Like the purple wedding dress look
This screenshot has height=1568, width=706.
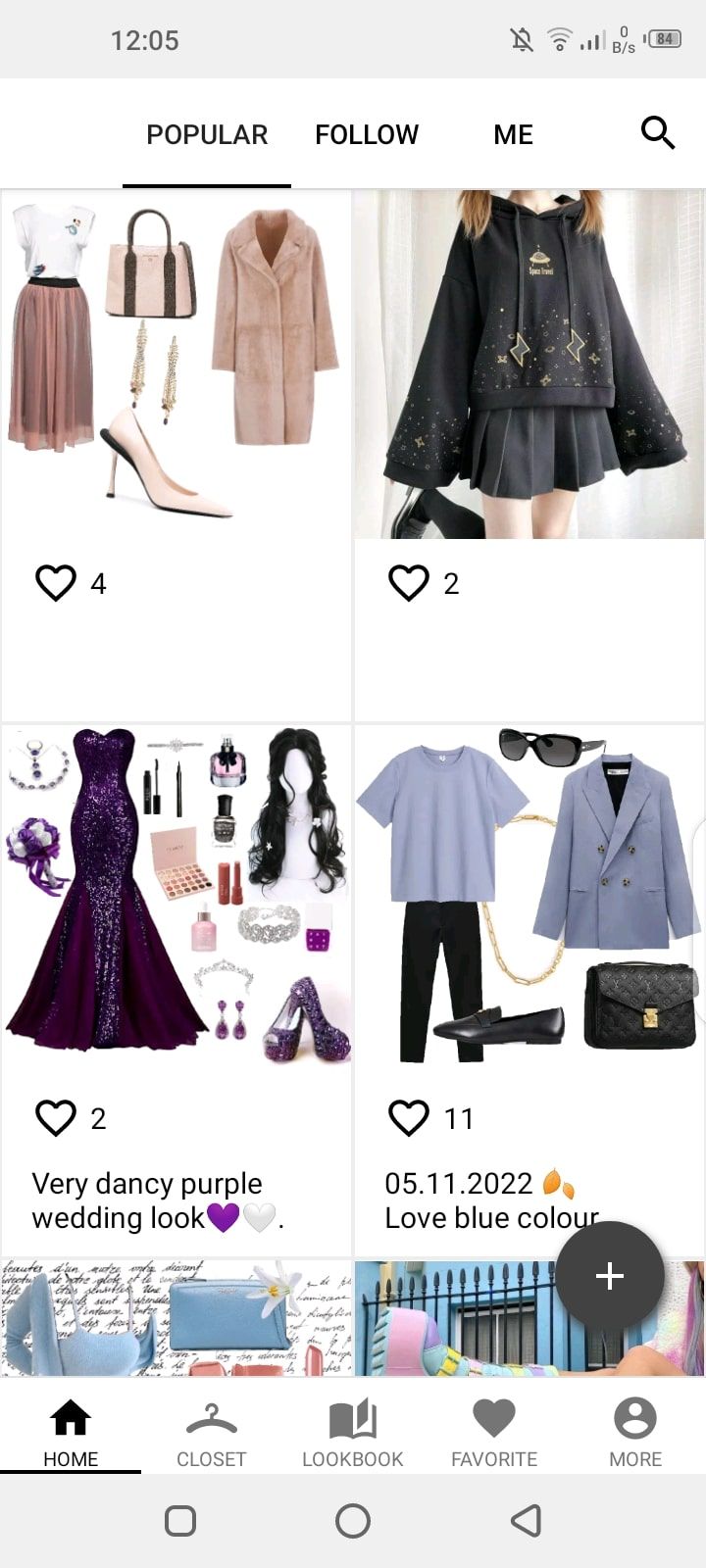click(x=57, y=1117)
